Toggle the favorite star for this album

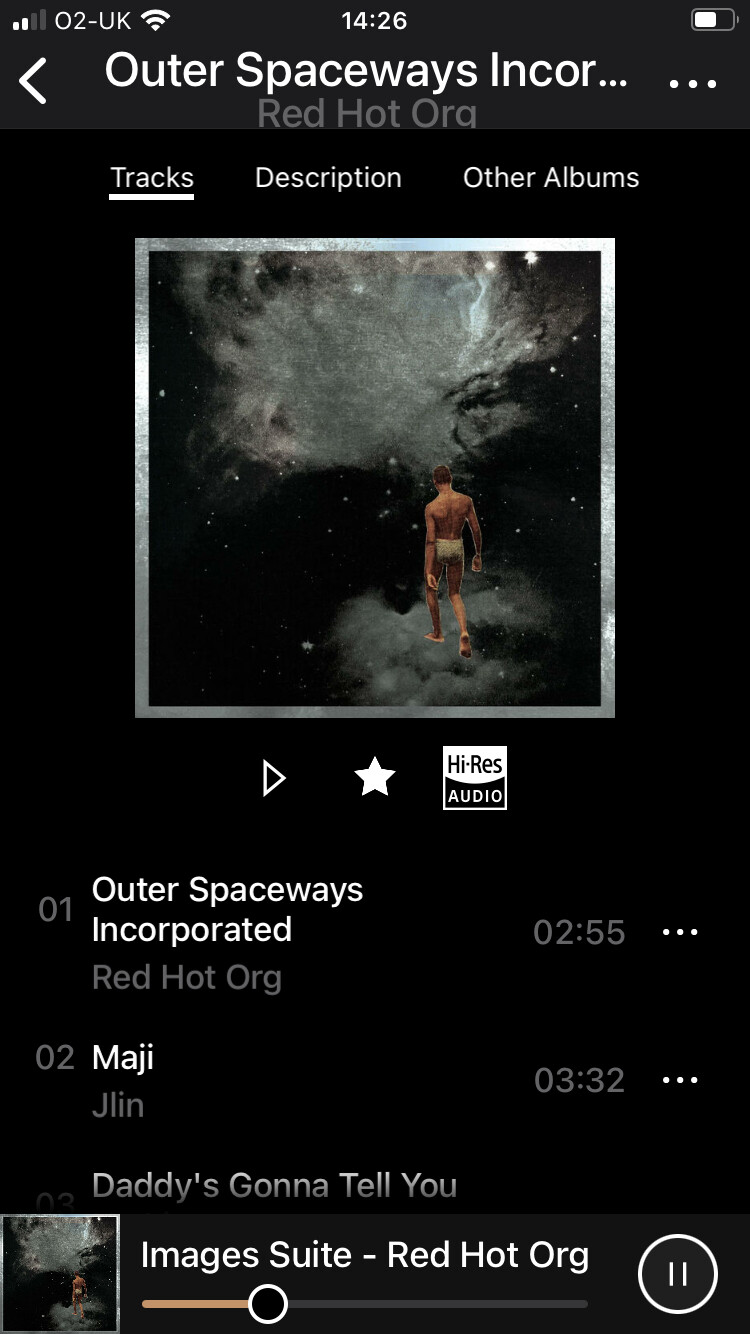coord(375,777)
